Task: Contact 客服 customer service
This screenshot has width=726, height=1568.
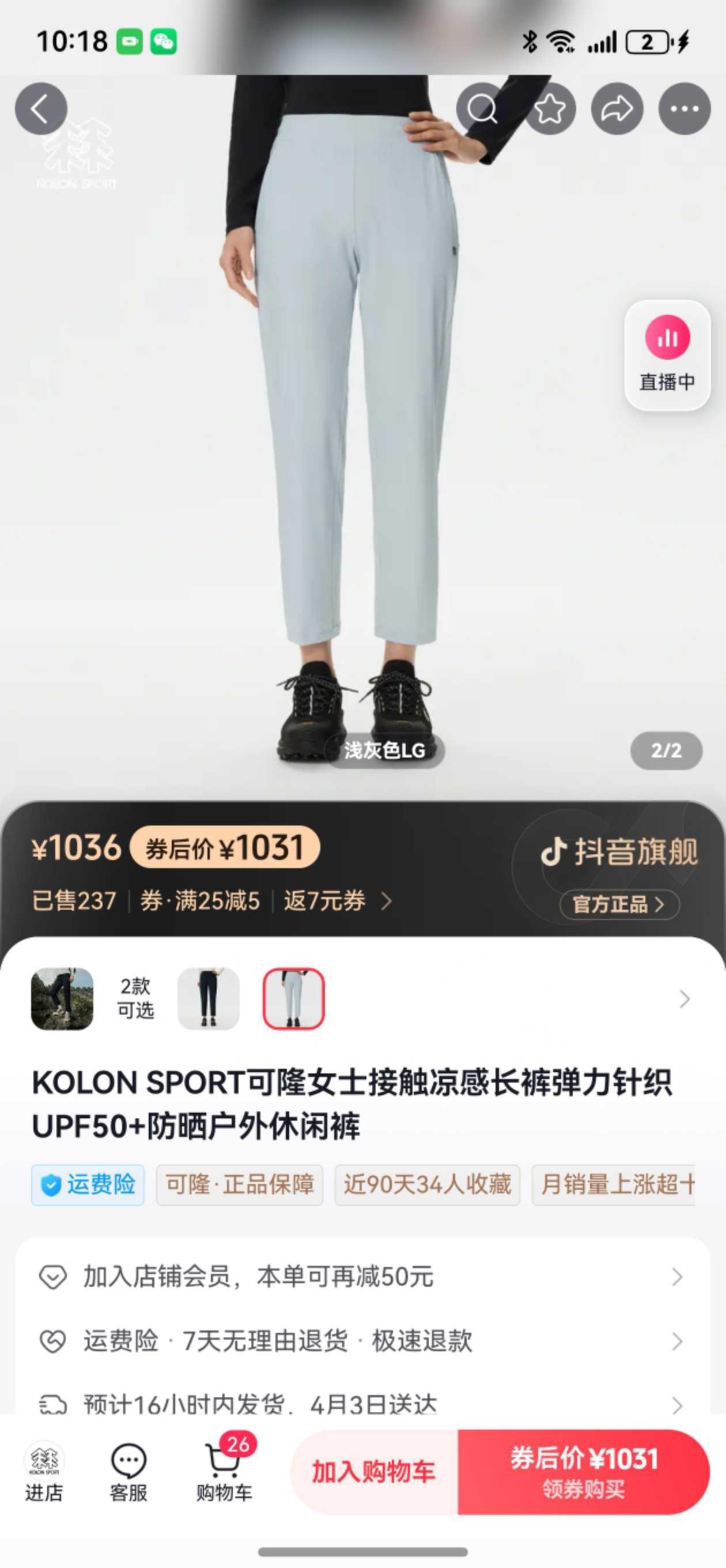Action: tap(128, 1472)
